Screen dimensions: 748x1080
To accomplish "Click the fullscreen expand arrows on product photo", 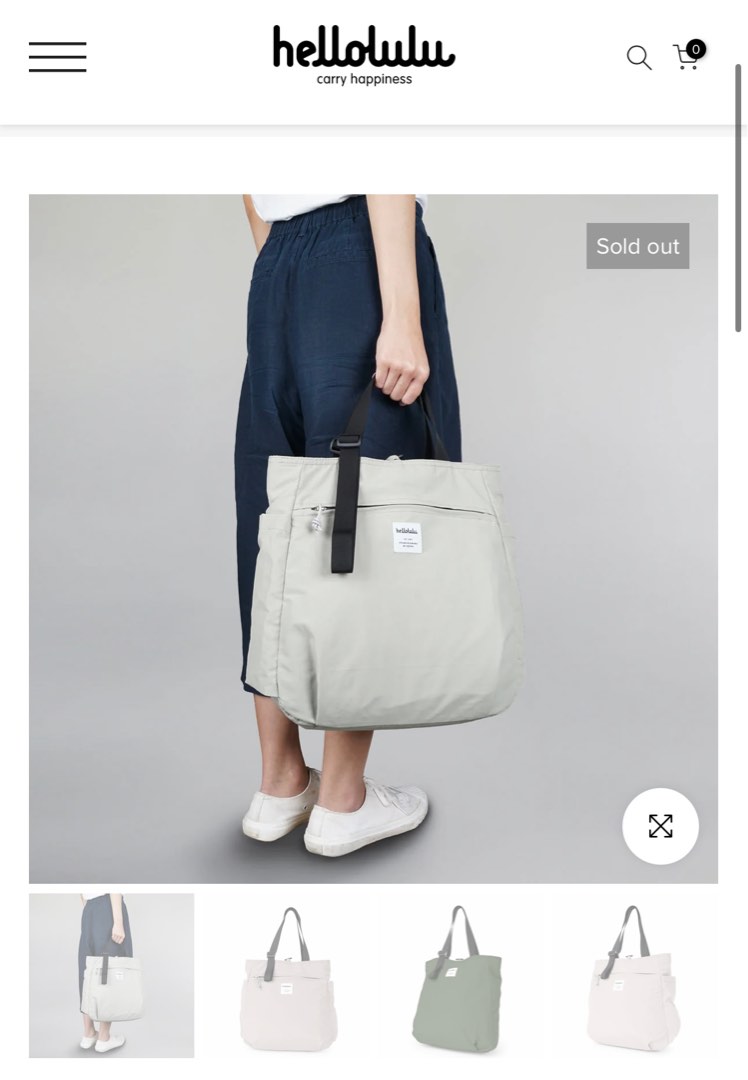I will point(660,827).
